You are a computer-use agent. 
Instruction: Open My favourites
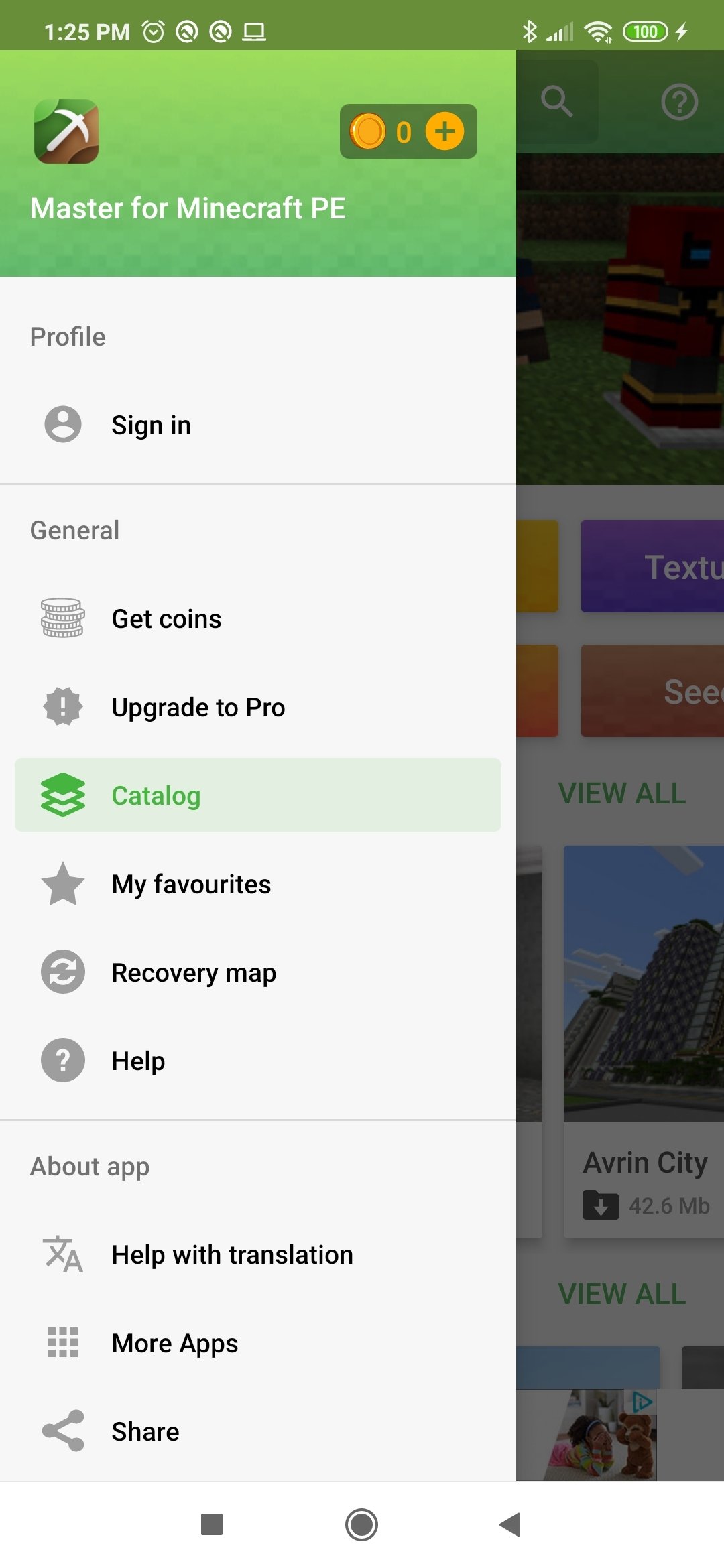[x=258, y=884]
